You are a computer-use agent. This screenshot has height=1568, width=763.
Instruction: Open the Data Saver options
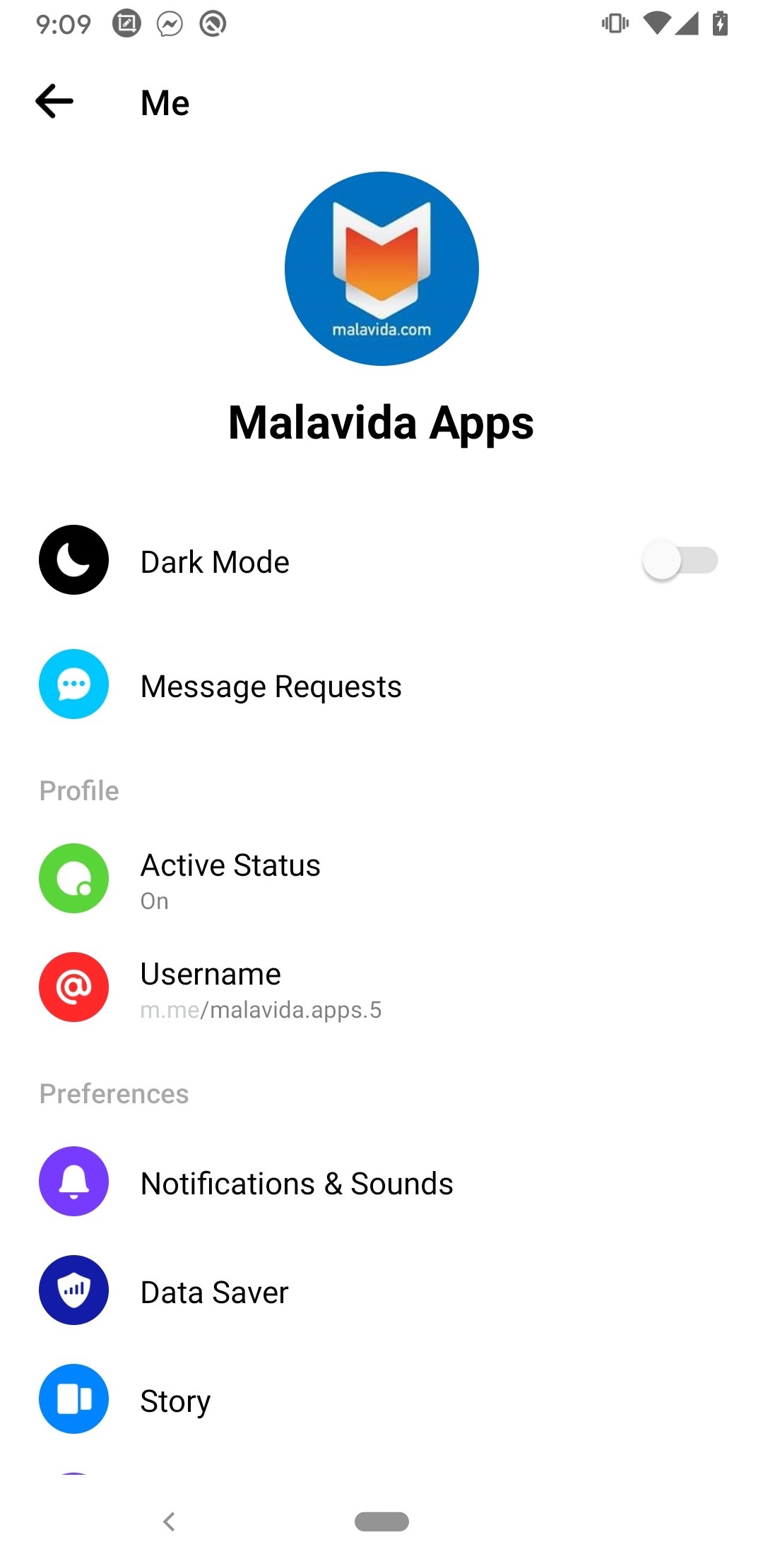click(214, 1290)
